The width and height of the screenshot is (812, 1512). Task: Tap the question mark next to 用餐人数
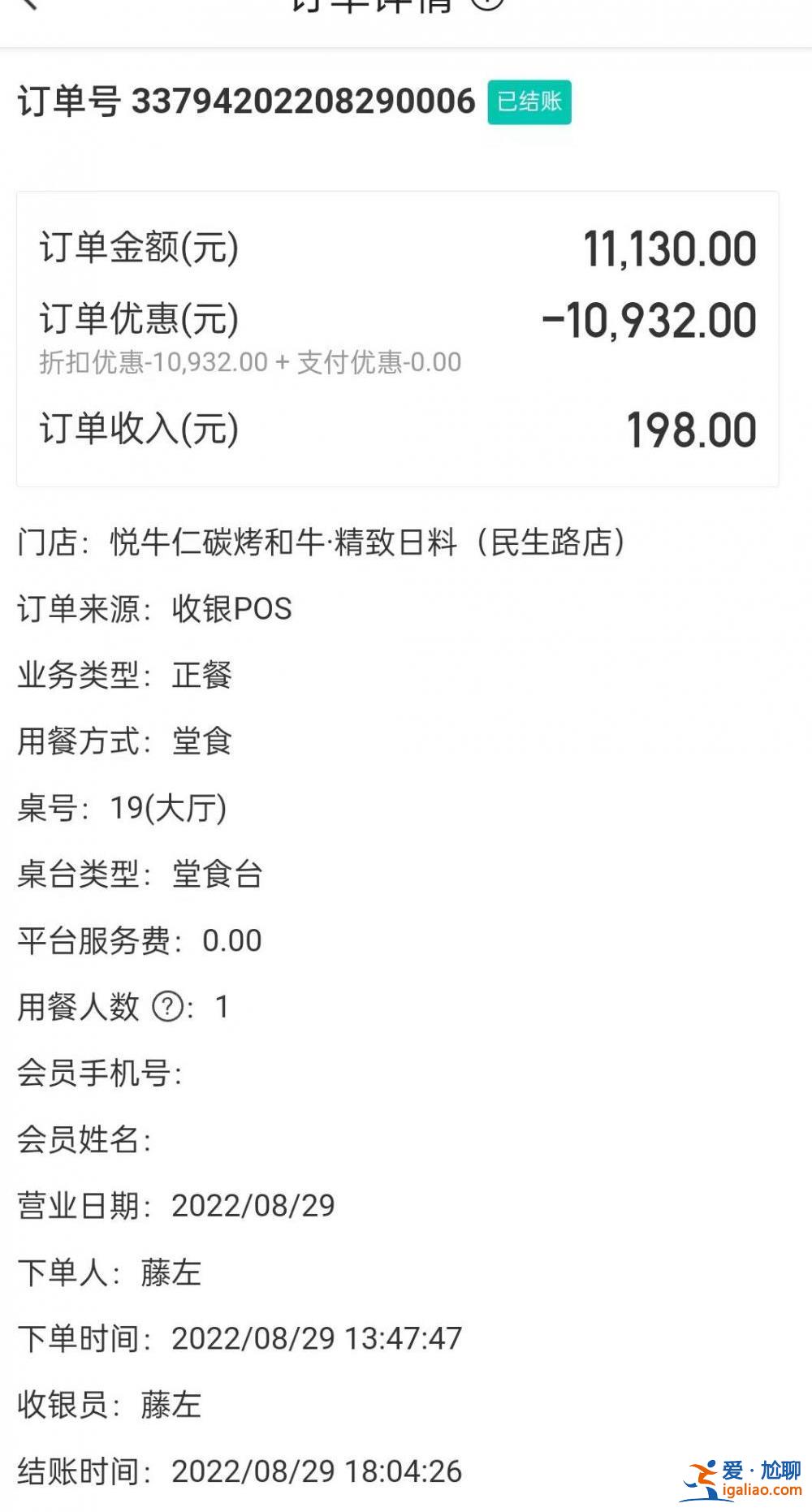(168, 1008)
